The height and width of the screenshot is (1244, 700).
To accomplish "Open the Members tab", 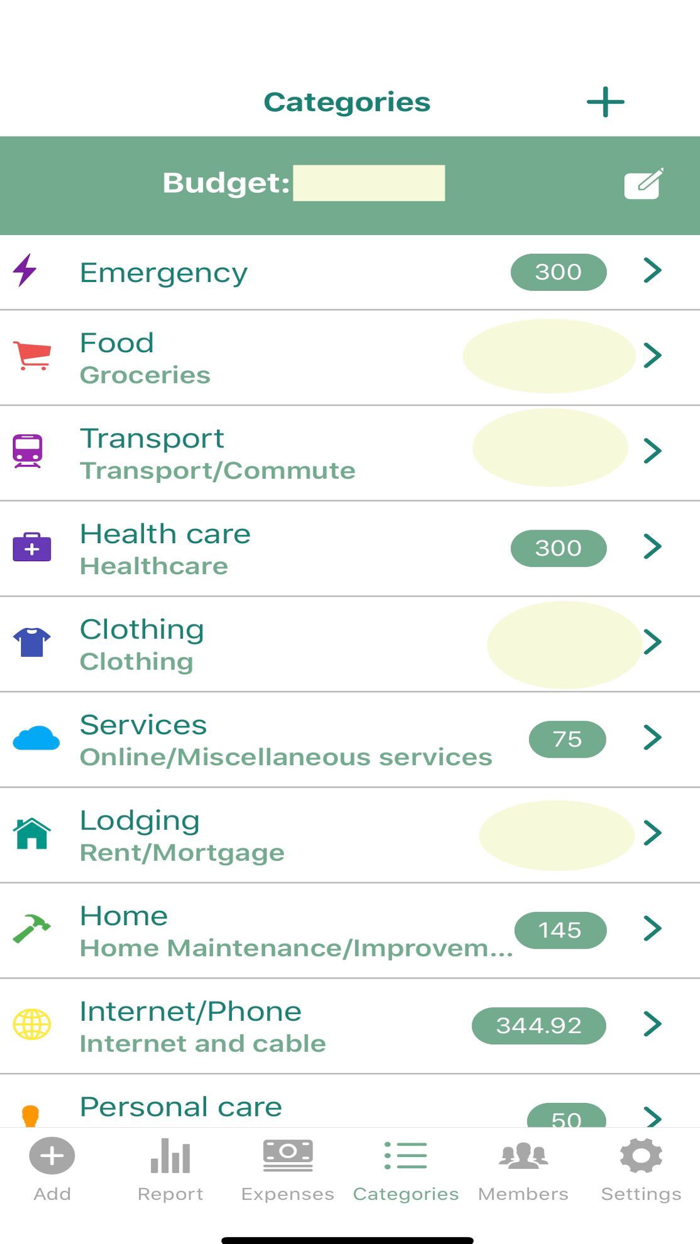I will [523, 1169].
